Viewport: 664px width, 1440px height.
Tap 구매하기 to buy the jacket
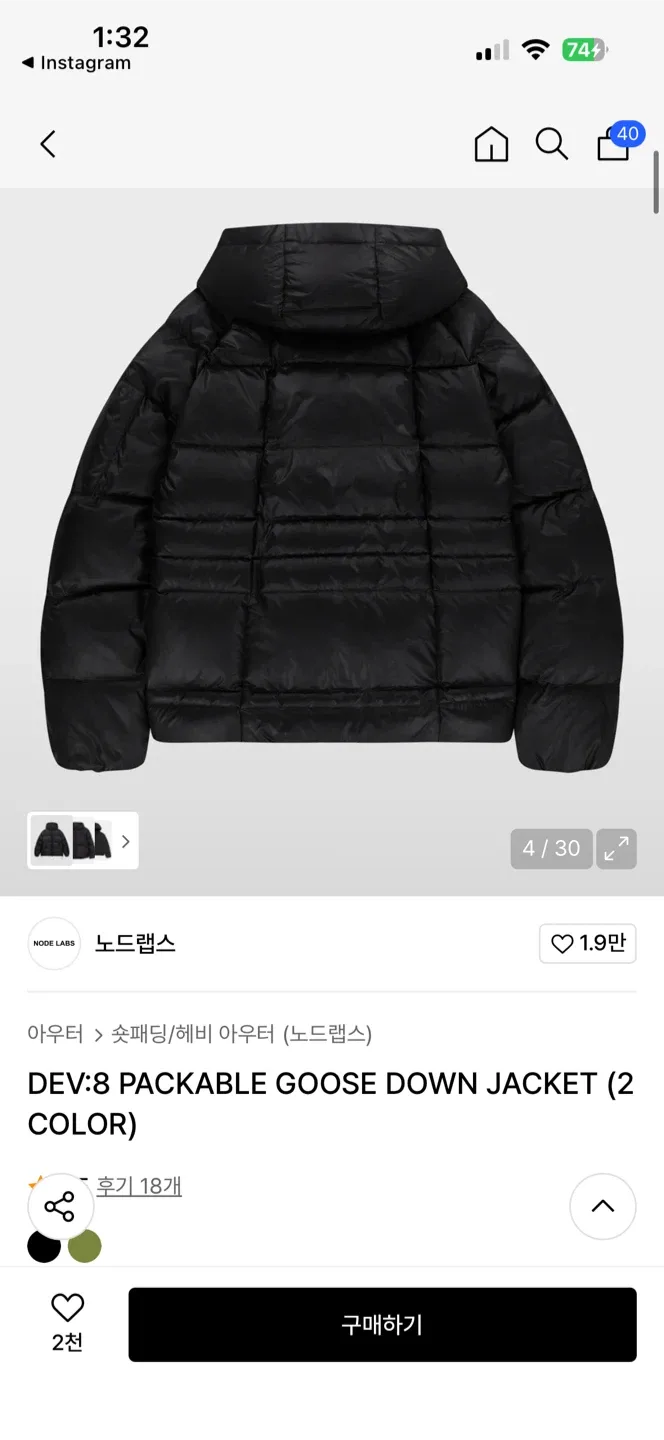[382, 1325]
